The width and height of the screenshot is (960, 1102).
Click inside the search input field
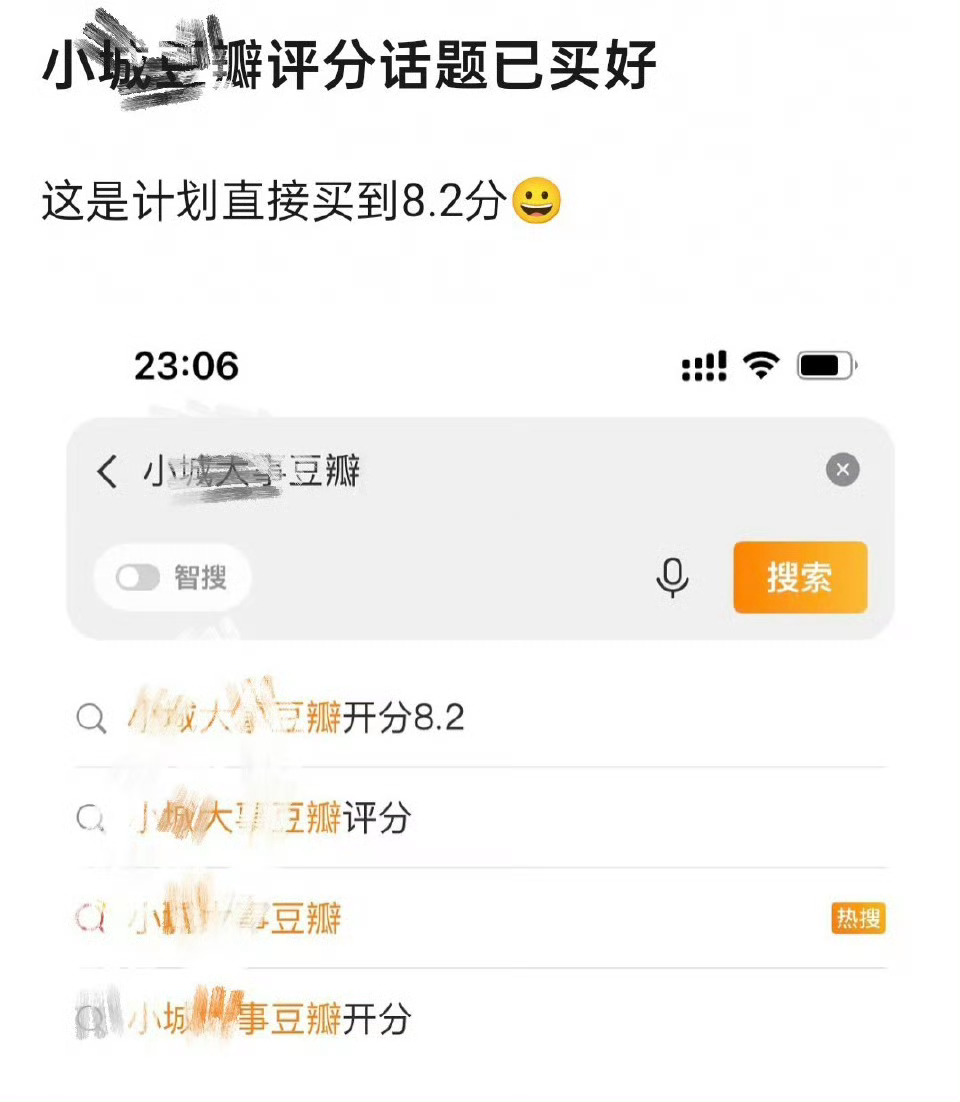[x=450, y=471]
